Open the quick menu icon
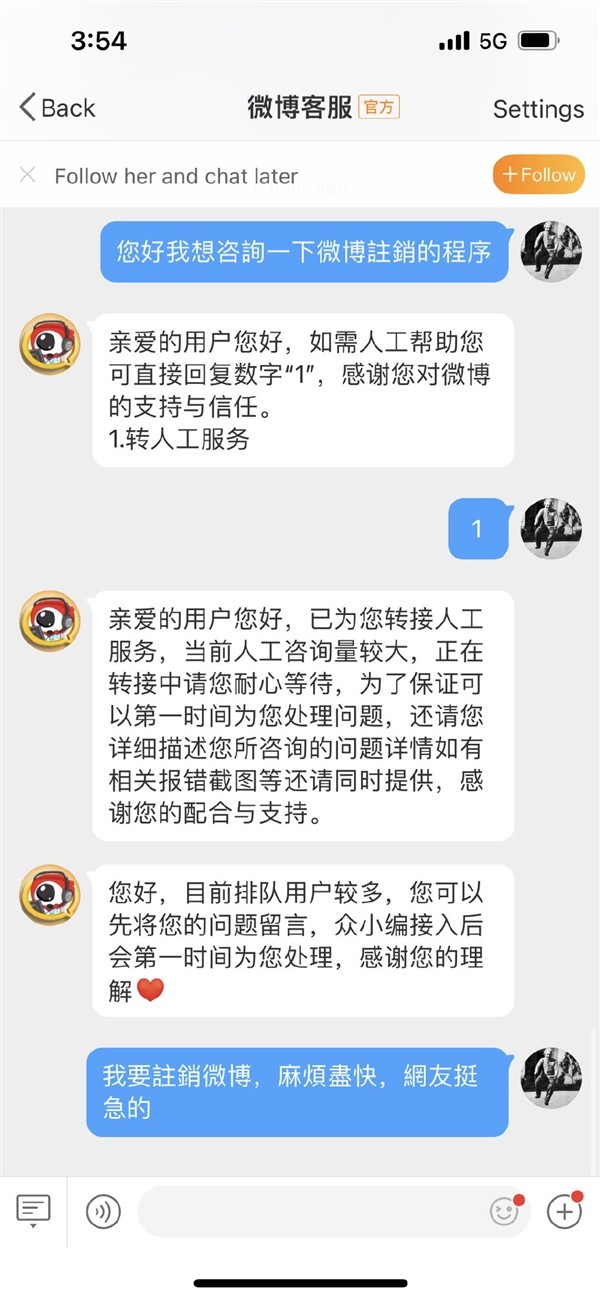600x1299 pixels. click(33, 1211)
